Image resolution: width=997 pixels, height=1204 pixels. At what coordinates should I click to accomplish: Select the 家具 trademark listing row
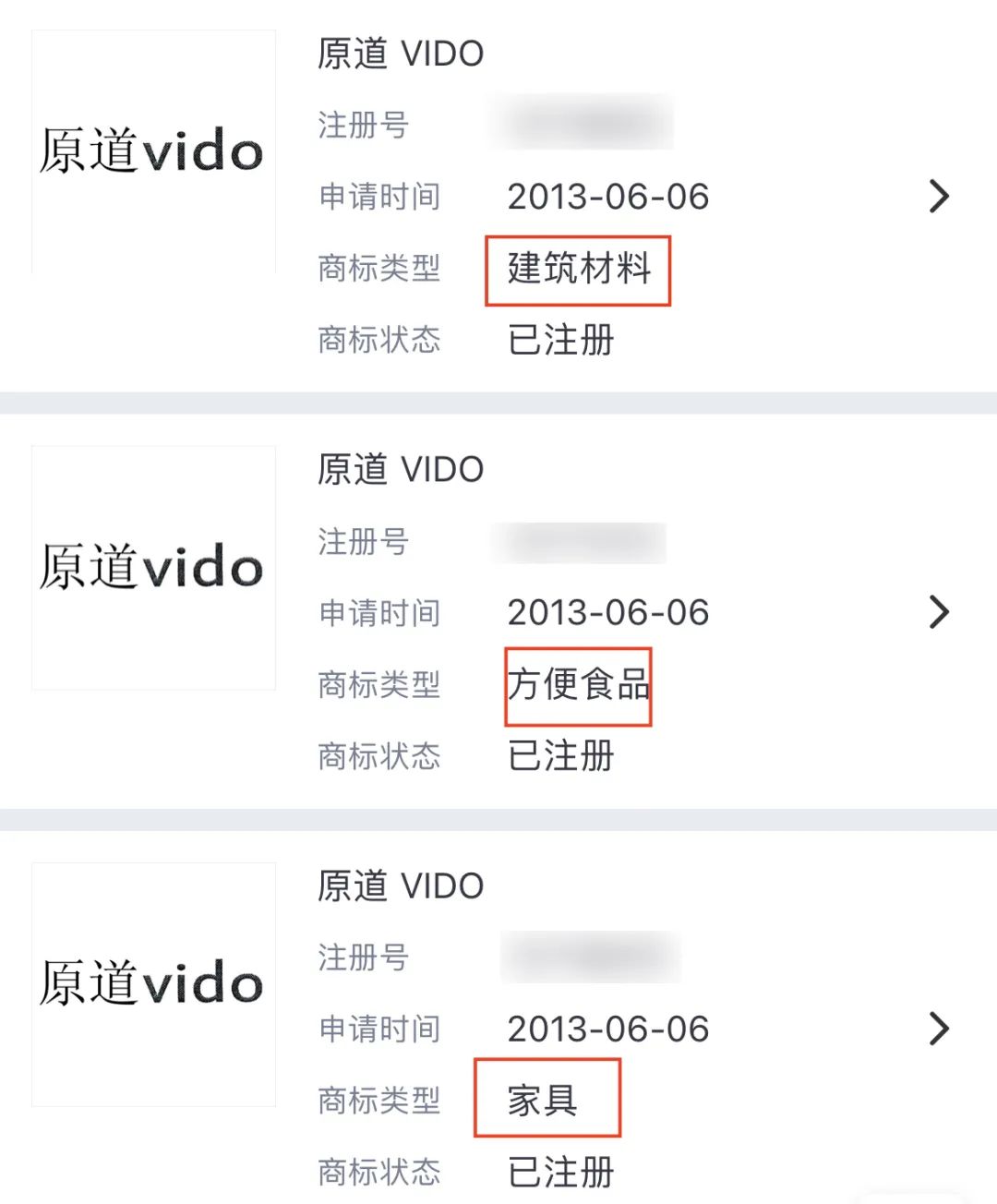(938, 1028)
